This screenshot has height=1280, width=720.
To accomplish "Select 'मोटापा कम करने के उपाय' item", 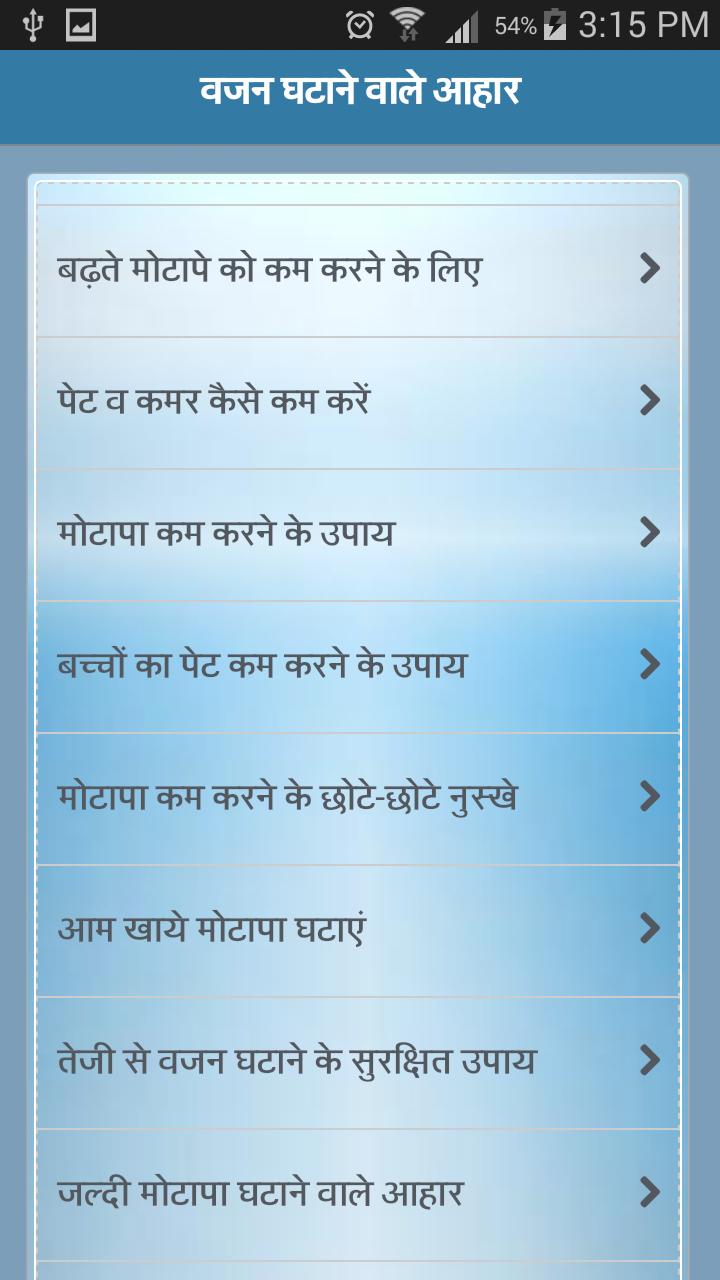I will (x=358, y=534).
